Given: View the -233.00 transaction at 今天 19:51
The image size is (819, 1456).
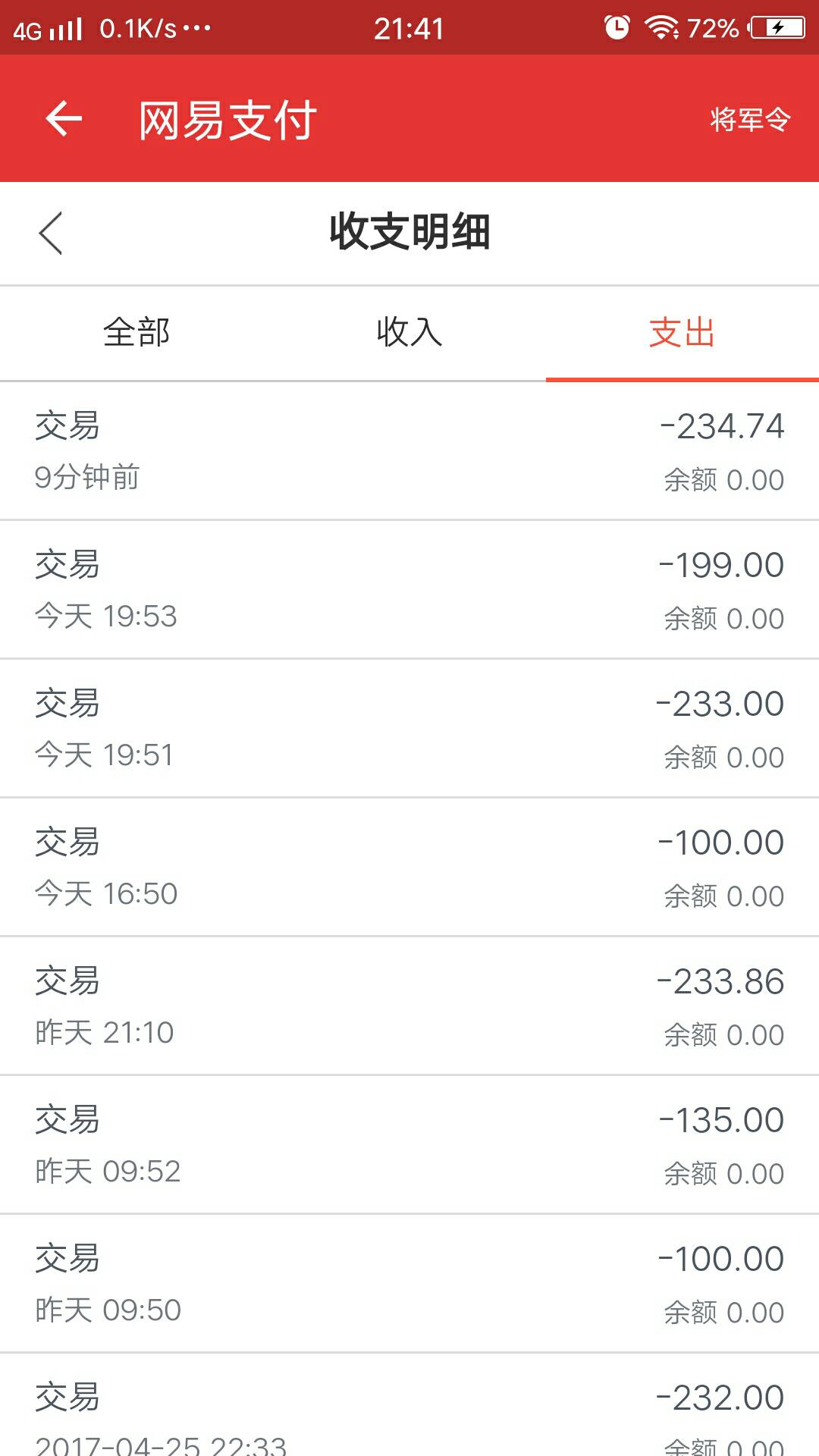Looking at the screenshot, I should [409, 729].
